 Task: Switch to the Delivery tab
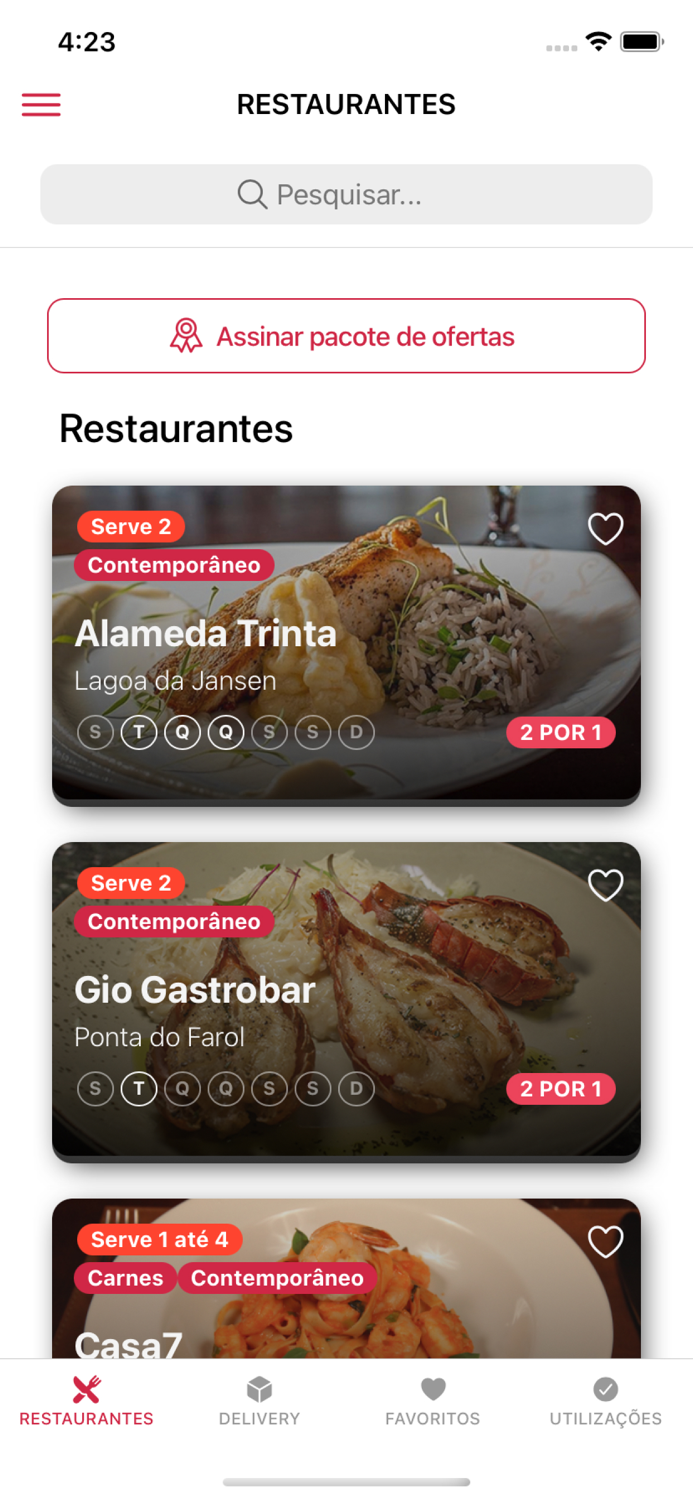pyautogui.click(x=259, y=1401)
